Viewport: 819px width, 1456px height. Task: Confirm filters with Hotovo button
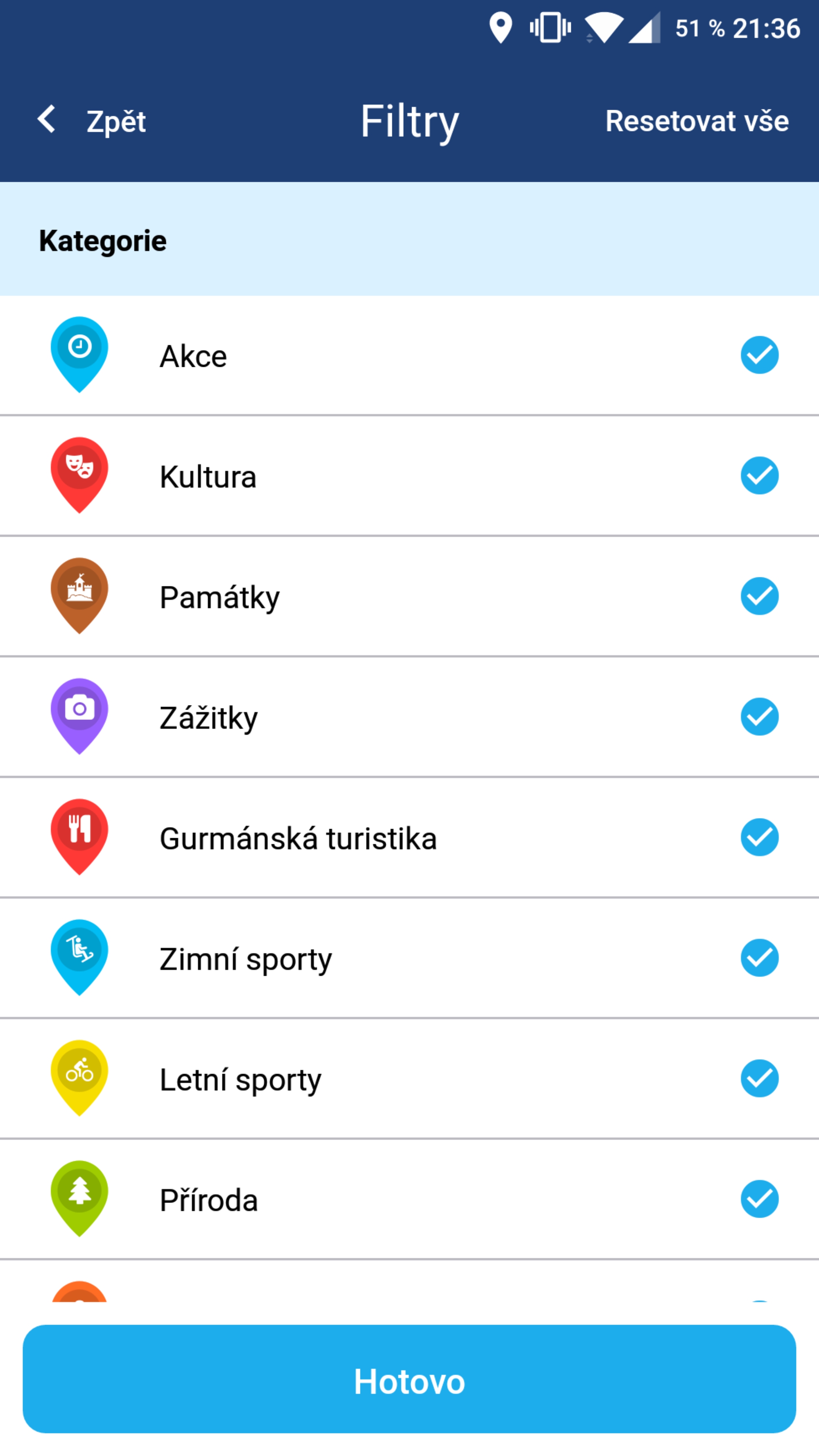[x=409, y=1379]
